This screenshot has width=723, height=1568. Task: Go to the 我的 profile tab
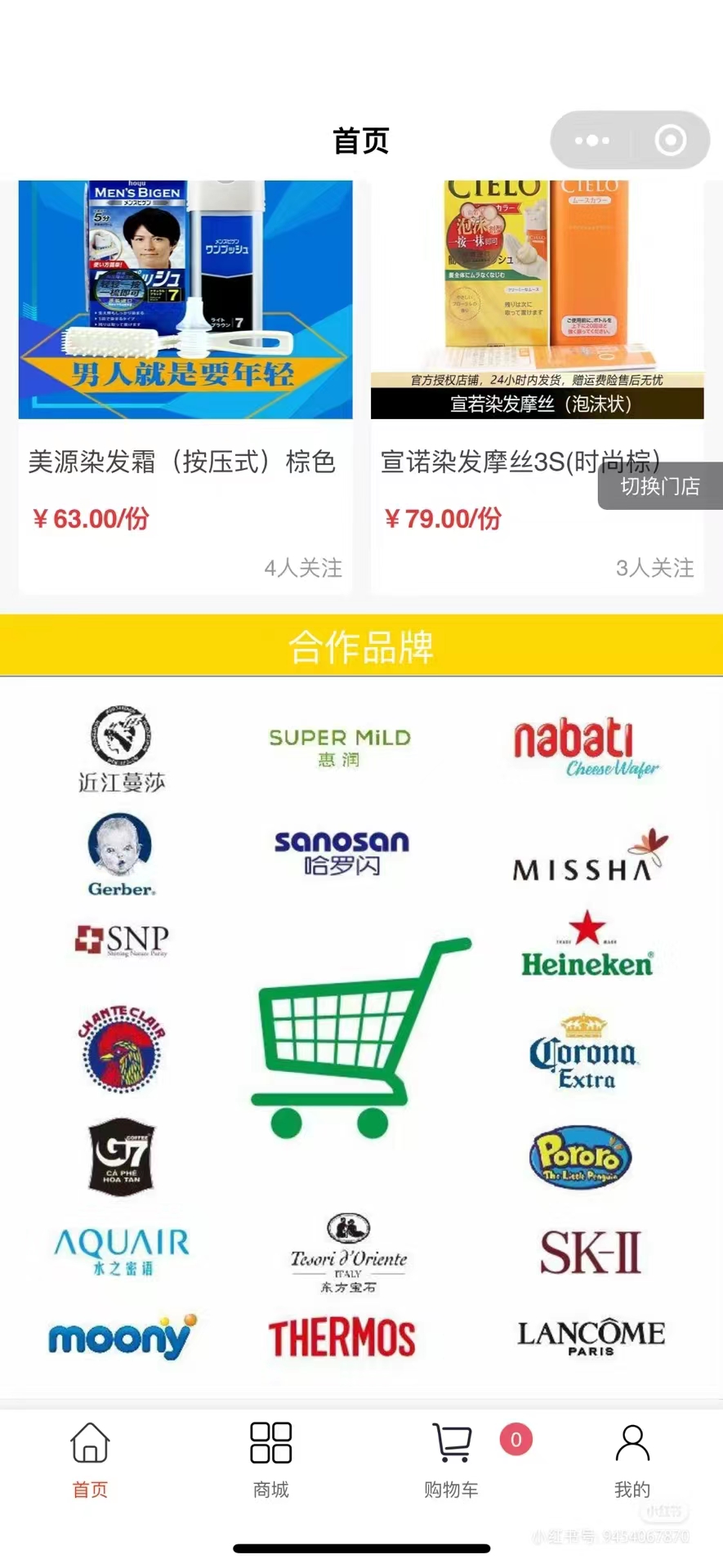tap(632, 1460)
